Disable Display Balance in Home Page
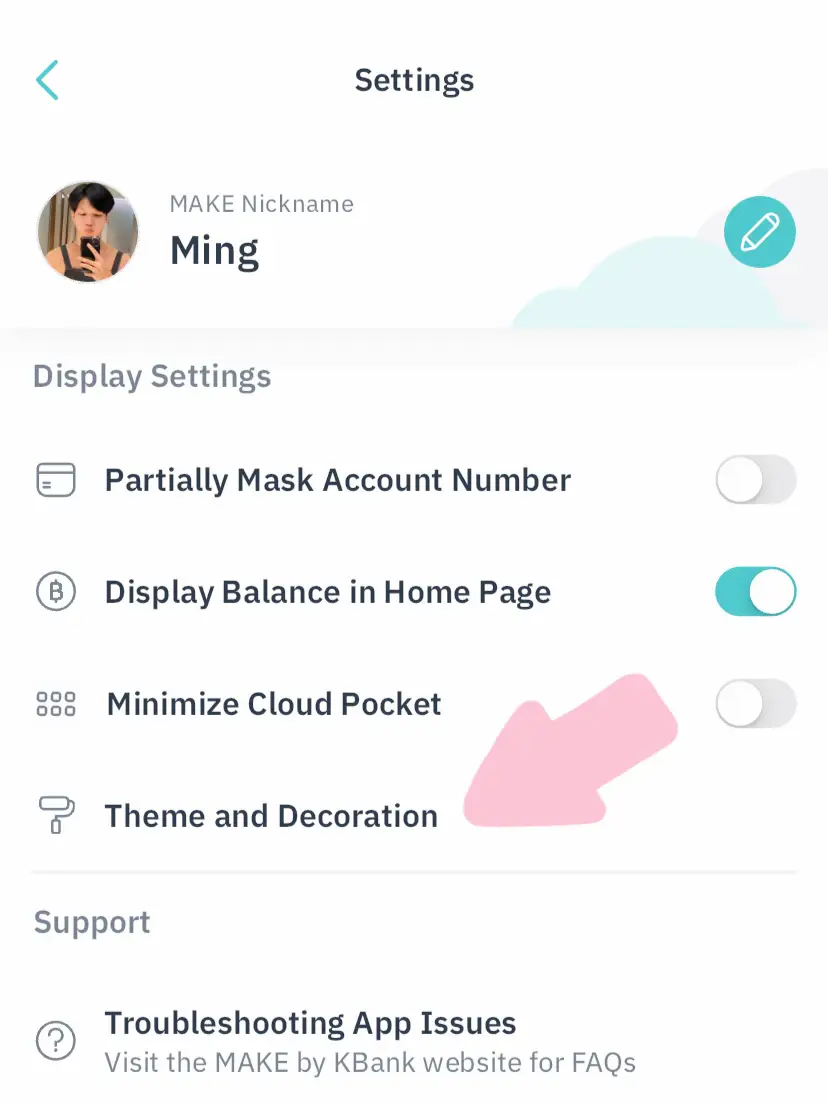 tap(755, 591)
